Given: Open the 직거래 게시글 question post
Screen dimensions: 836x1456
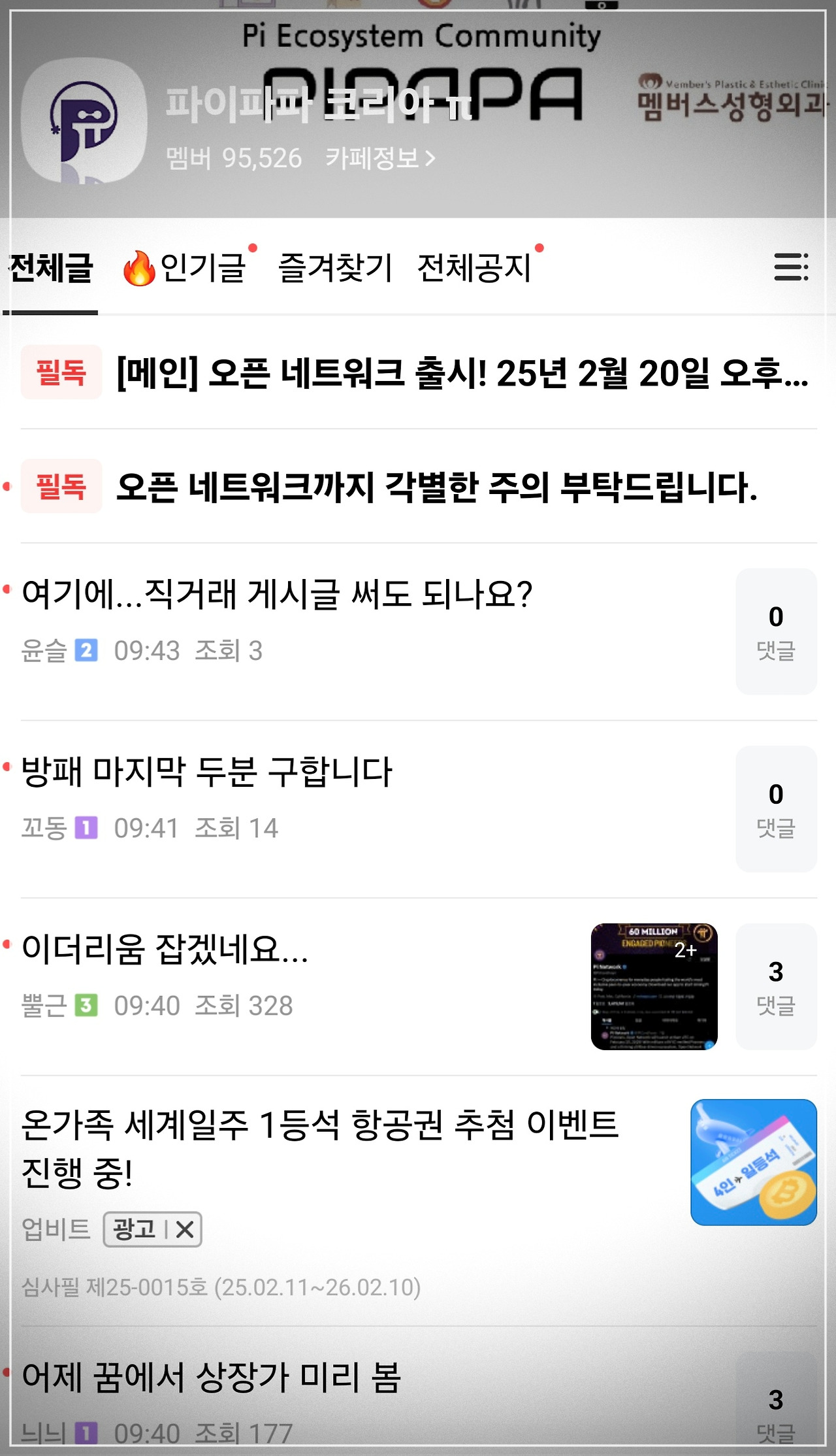Looking at the screenshot, I should coord(281,593).
